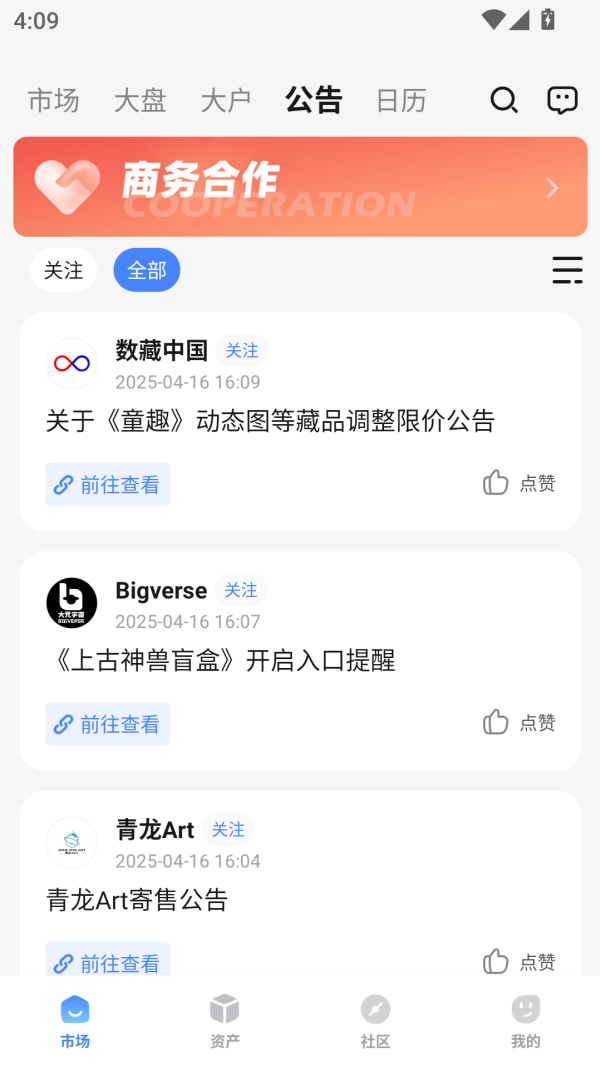Tap 前往查看 under 上古神兽盲盒 announcement
The width and height of the screenshot is (600, 1067).
click(x=107, y=724)
